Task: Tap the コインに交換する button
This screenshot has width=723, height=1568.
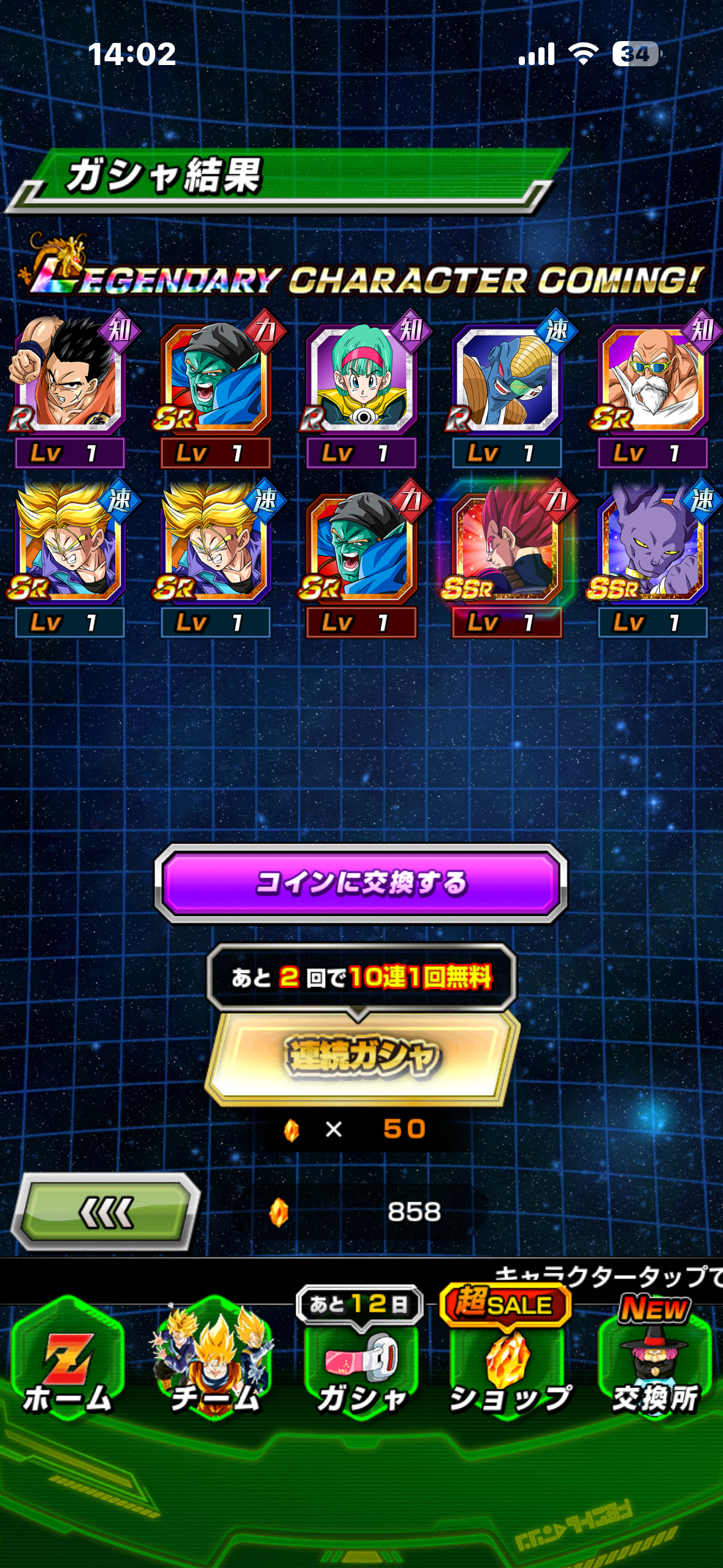Action: [x=361, y=883]
